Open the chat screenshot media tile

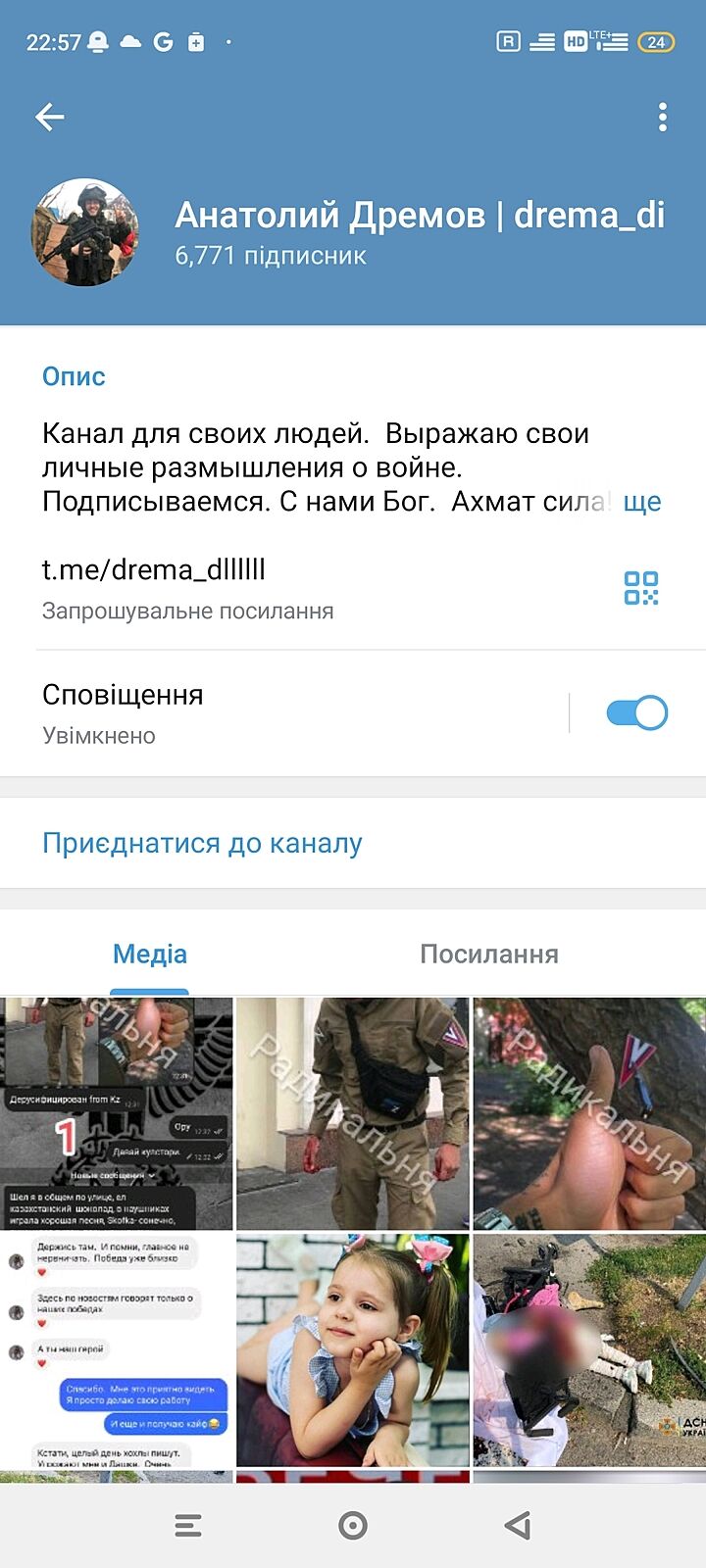tap(116, 1349)
